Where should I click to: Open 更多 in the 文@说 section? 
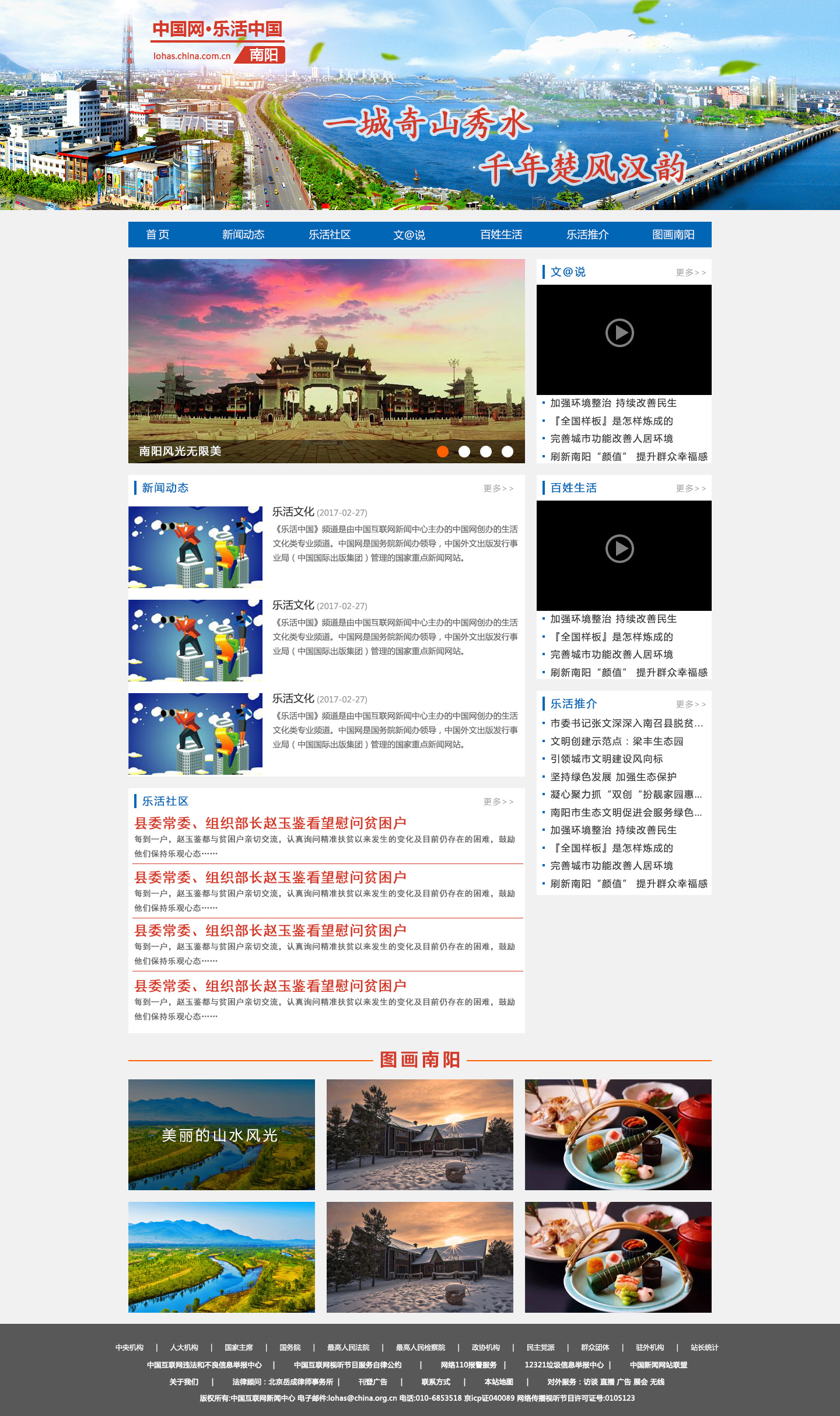691,272
